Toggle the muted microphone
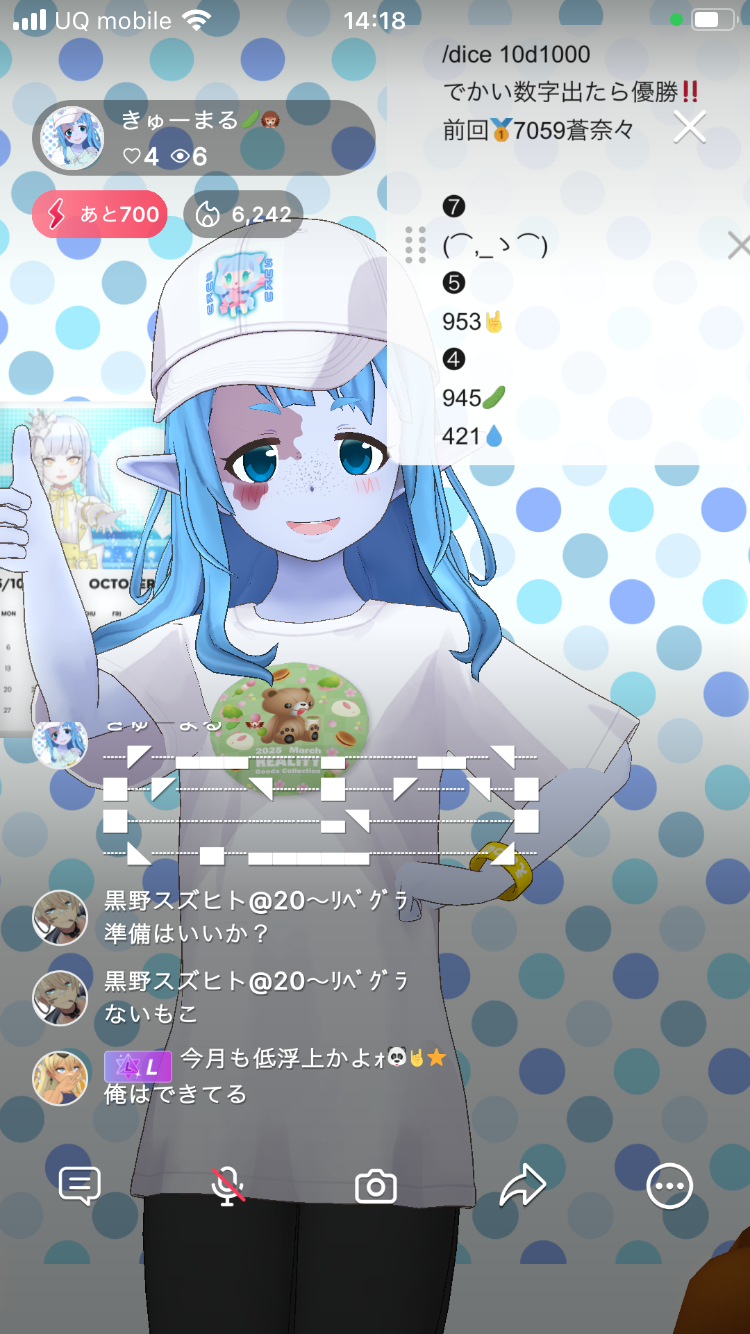This screenshot has width=750, height=1334. [228, 1186]
